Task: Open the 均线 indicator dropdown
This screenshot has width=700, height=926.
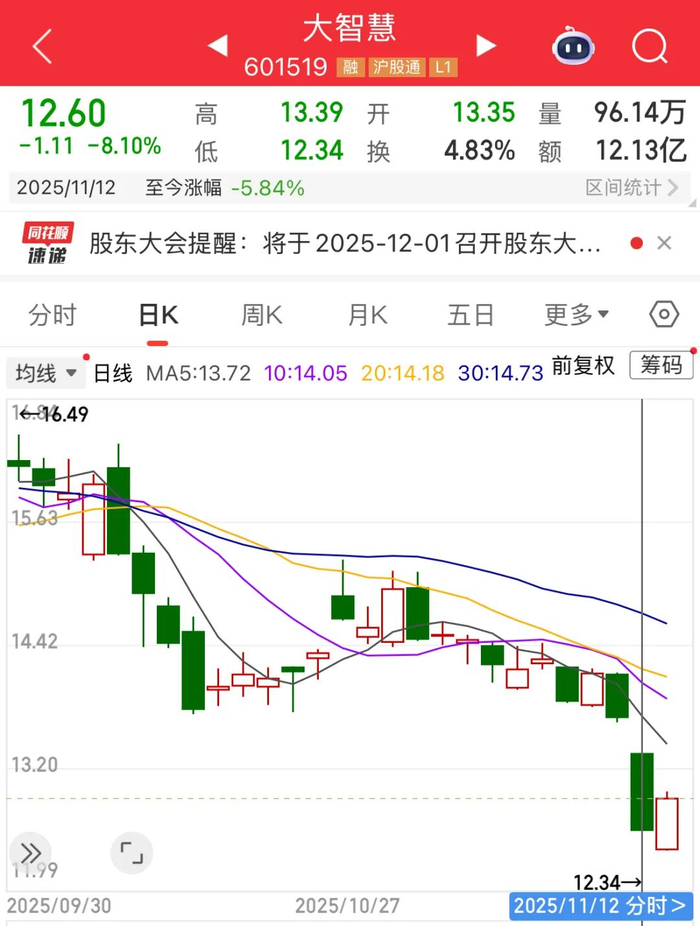Action: tap(46, 374)
